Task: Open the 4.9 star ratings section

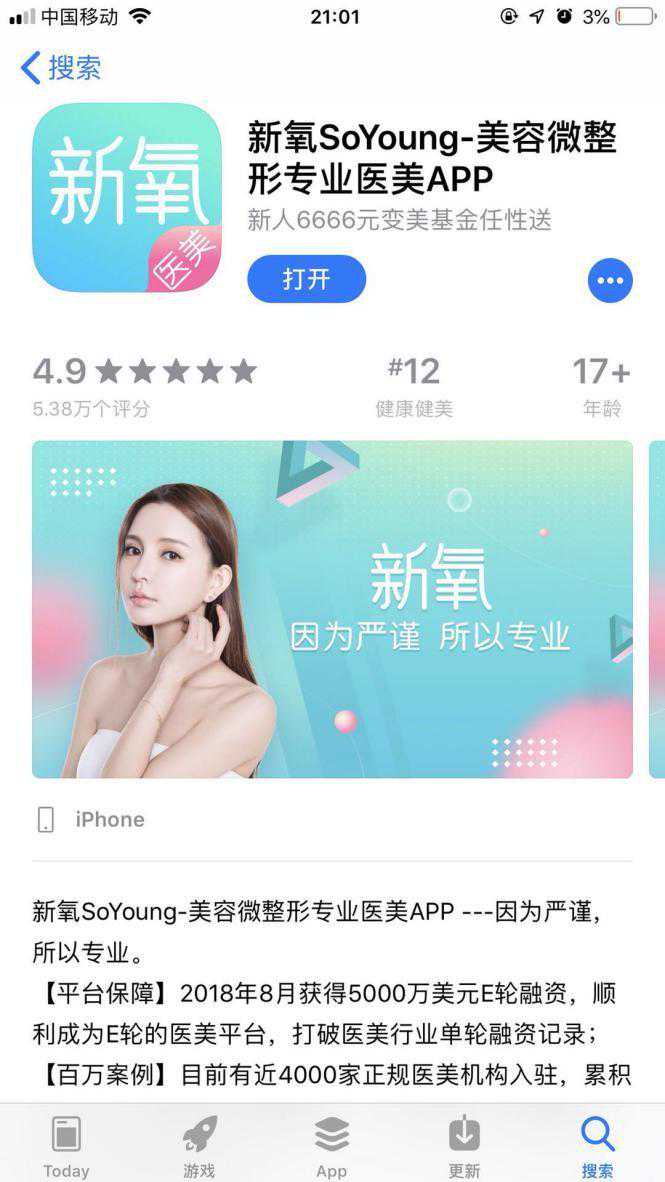Action: pyautogui.click(x=144, y=383)
